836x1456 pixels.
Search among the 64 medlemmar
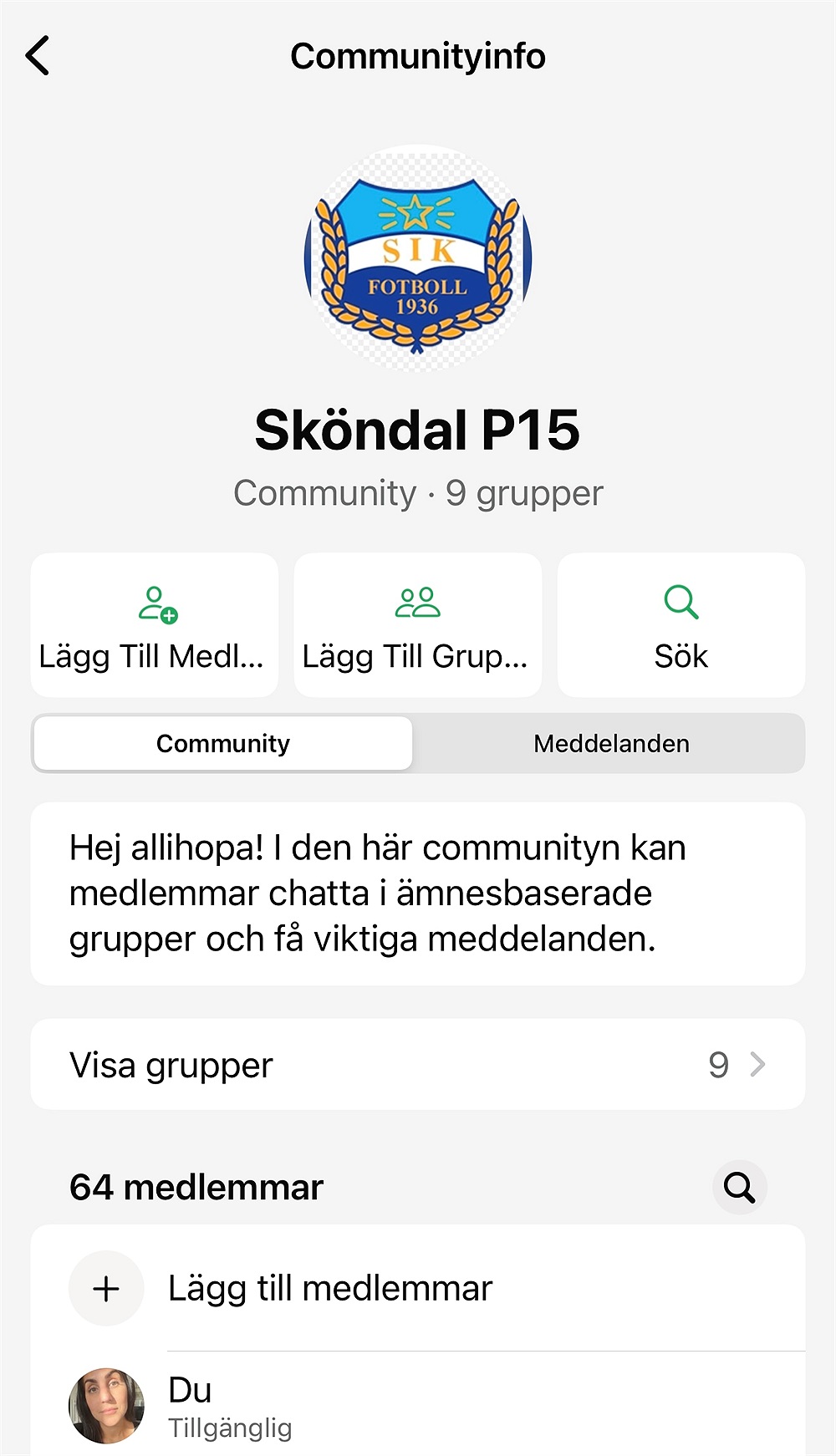(x=739, y=1187)
